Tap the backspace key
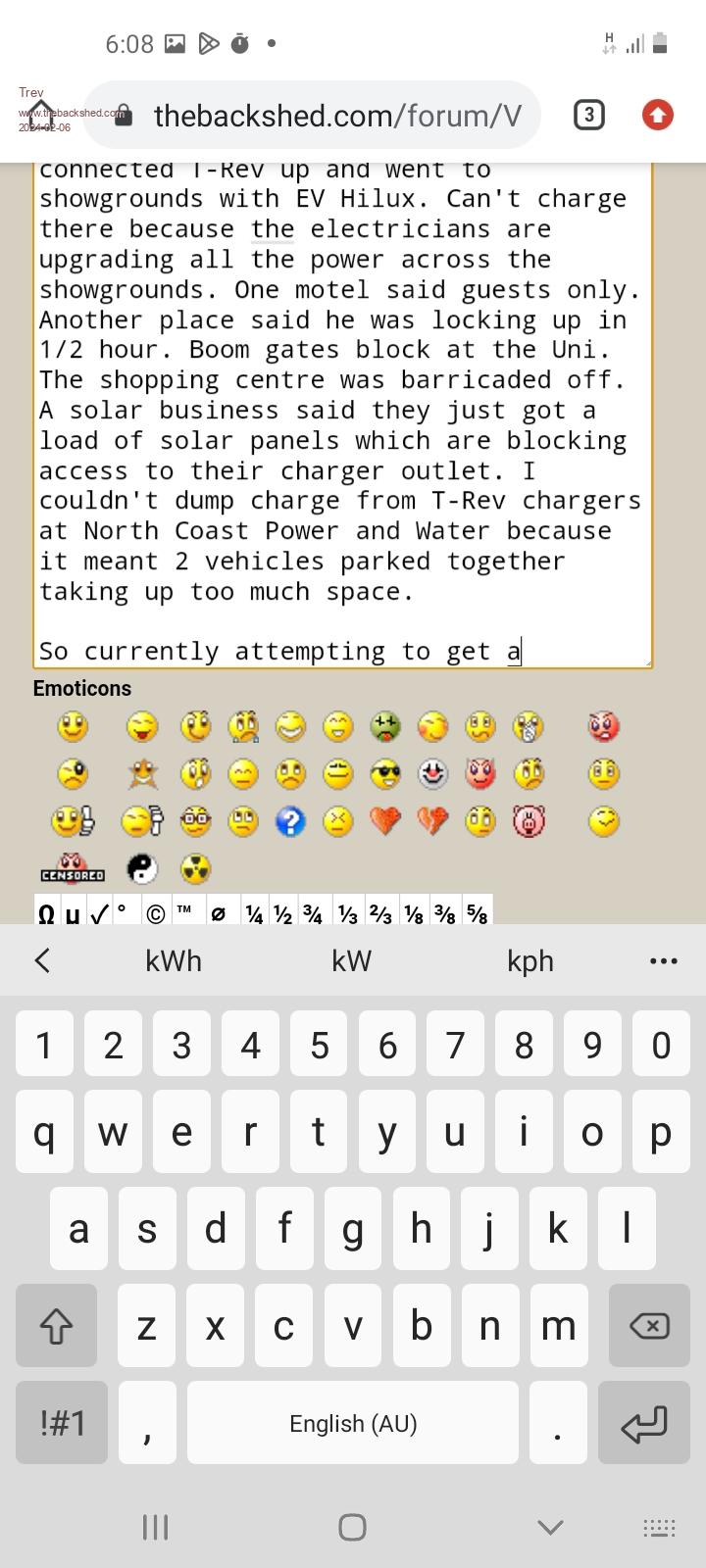Screen dimensions: 706x1568 (648, 1326)
